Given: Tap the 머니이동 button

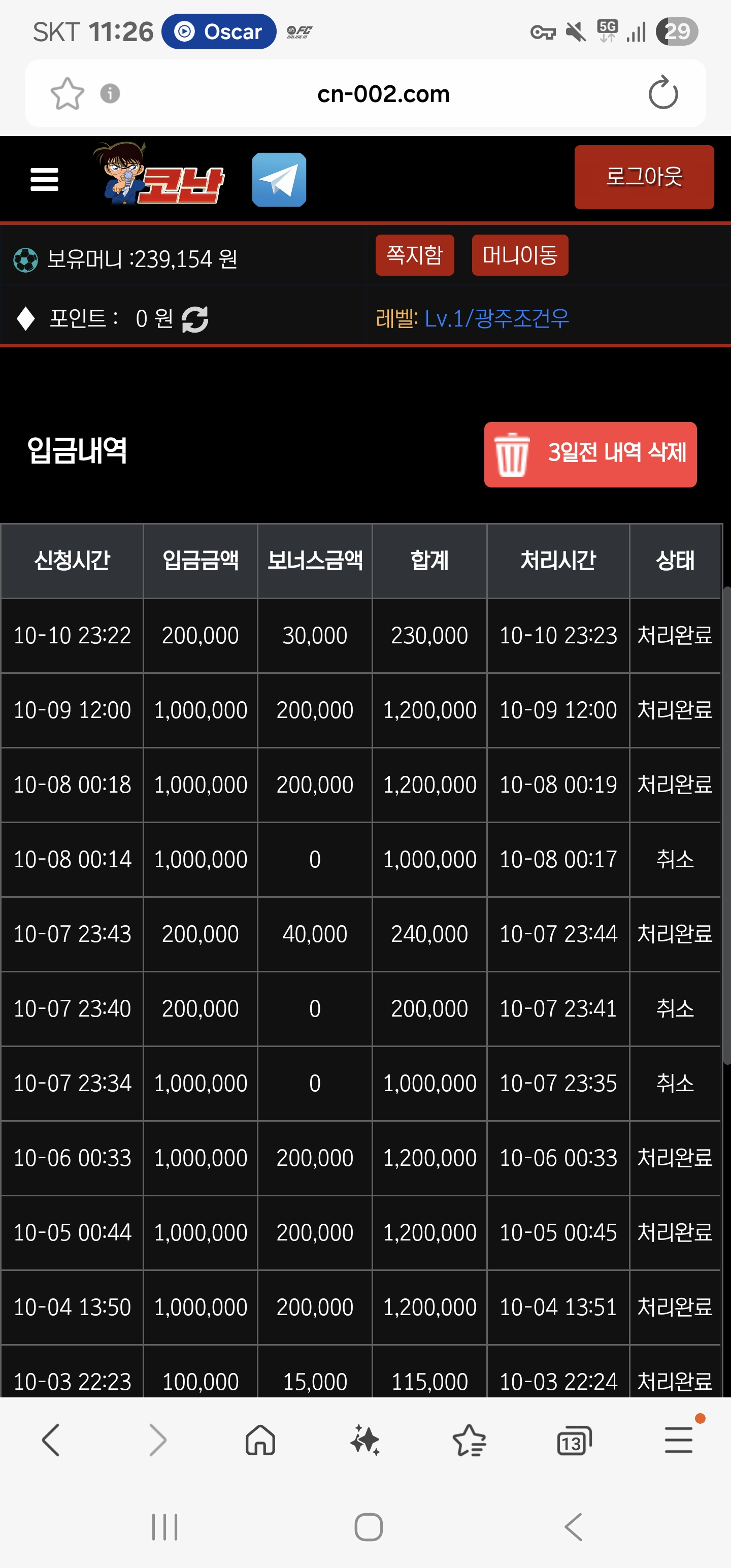Looking at the screenshot, I should [x=520, y=255].
